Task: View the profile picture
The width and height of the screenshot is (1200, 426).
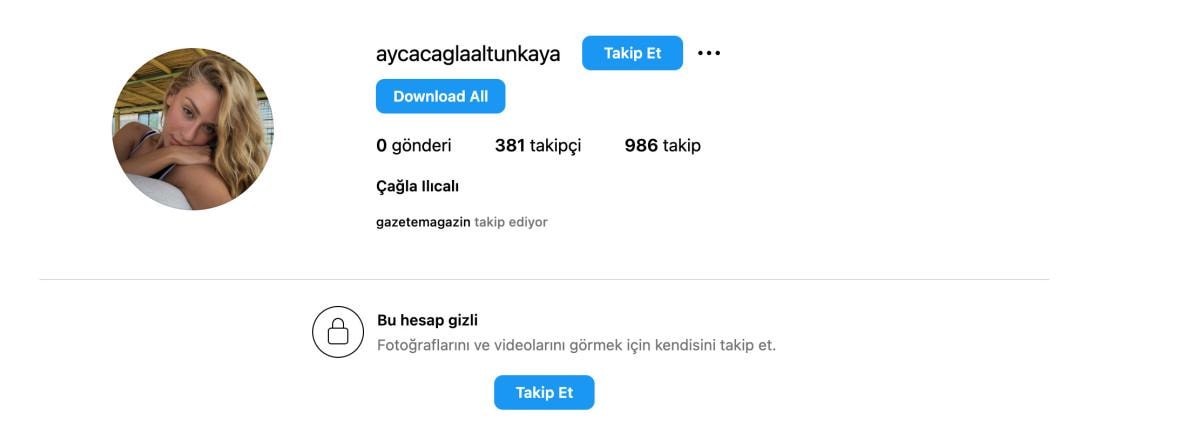Action: [192, 129]
